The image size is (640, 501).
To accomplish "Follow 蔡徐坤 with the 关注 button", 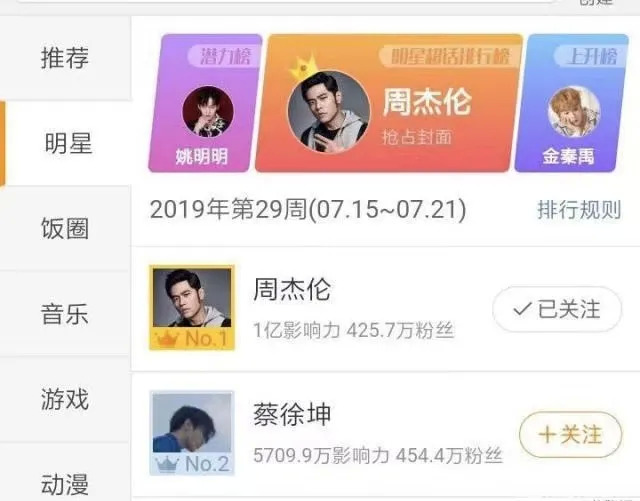I will pos(570,435).
